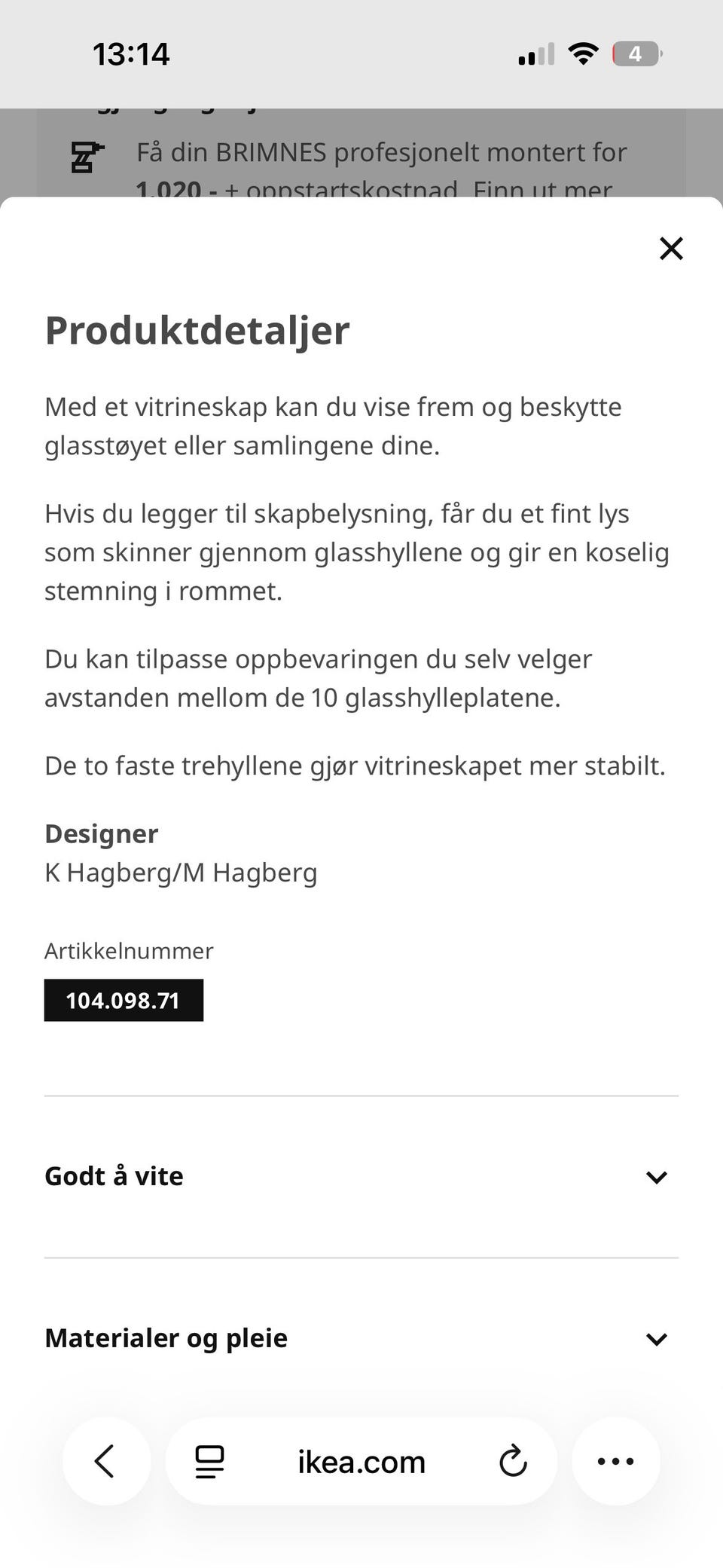This screenshot has width=723, height=1568.
Task: Tap the battery indicator showing 4 percent
Action: [x=636, y=53]
